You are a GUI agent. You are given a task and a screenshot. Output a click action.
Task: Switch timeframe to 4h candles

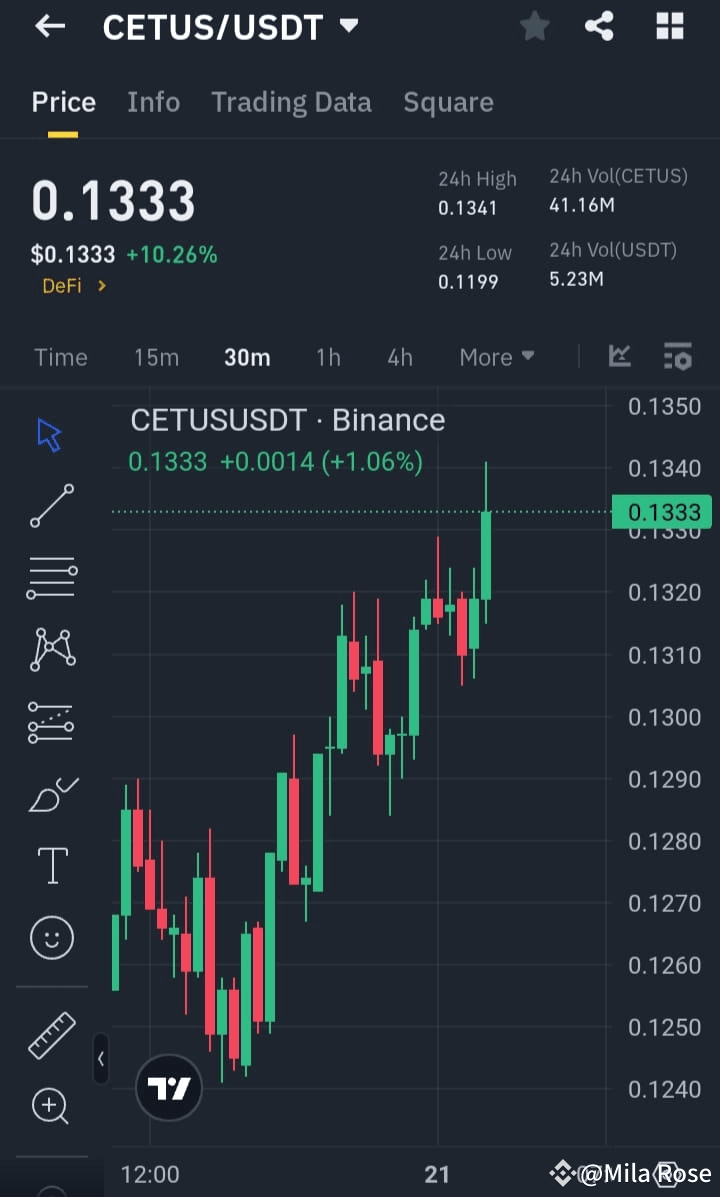399,356
